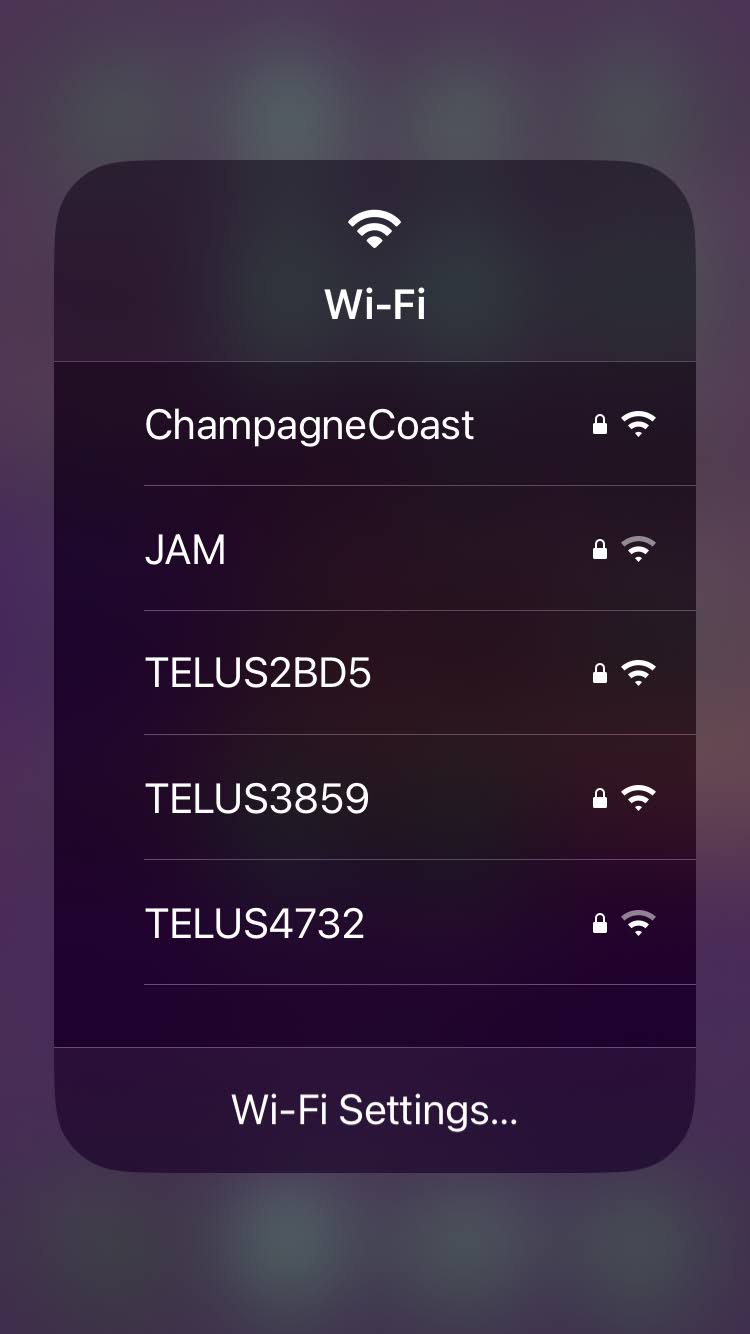This screenshot has width=750, height=1334.
Task: Tap the TELUS4732 network row
Action: point(255,922)
